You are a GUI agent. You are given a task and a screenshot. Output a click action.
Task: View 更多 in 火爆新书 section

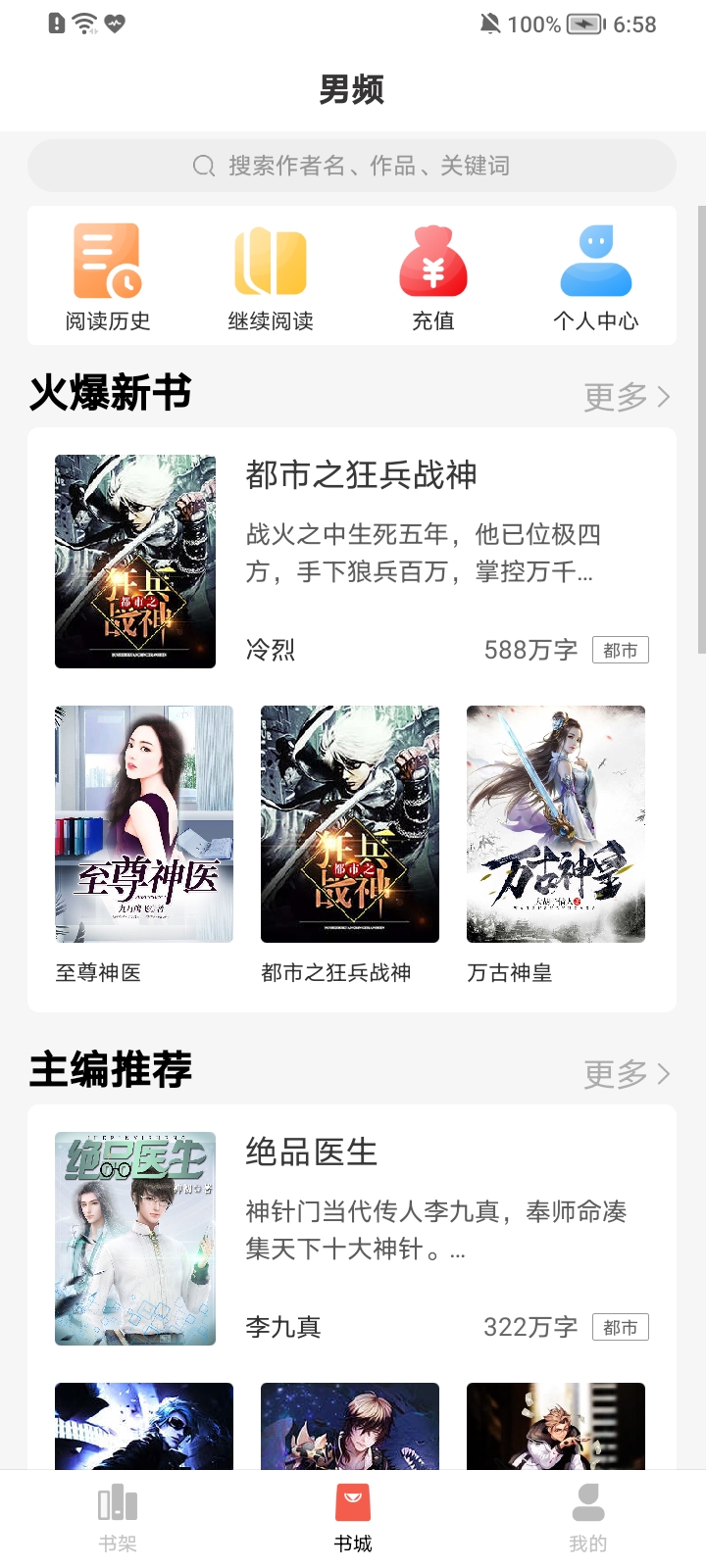coord(627,396)
